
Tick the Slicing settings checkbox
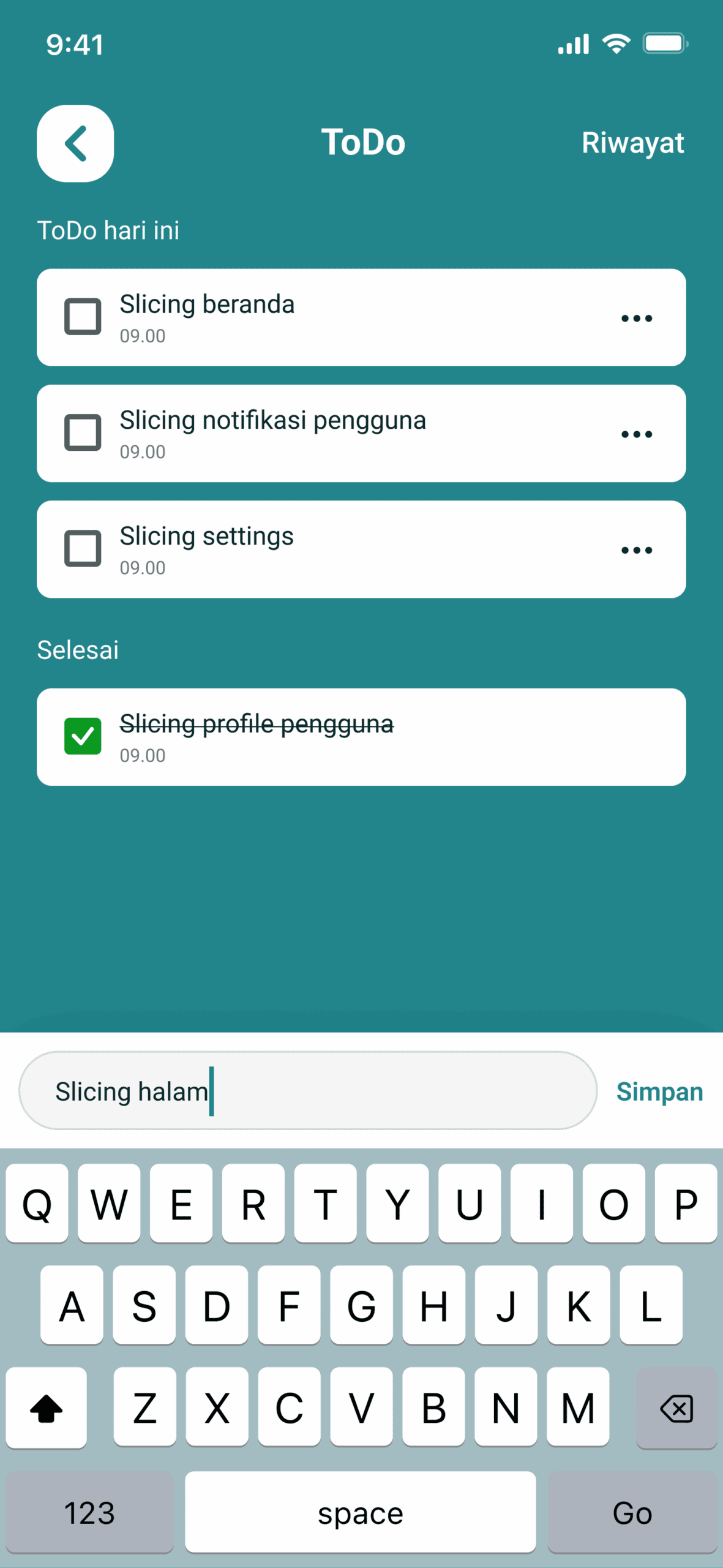pos(83,548)
